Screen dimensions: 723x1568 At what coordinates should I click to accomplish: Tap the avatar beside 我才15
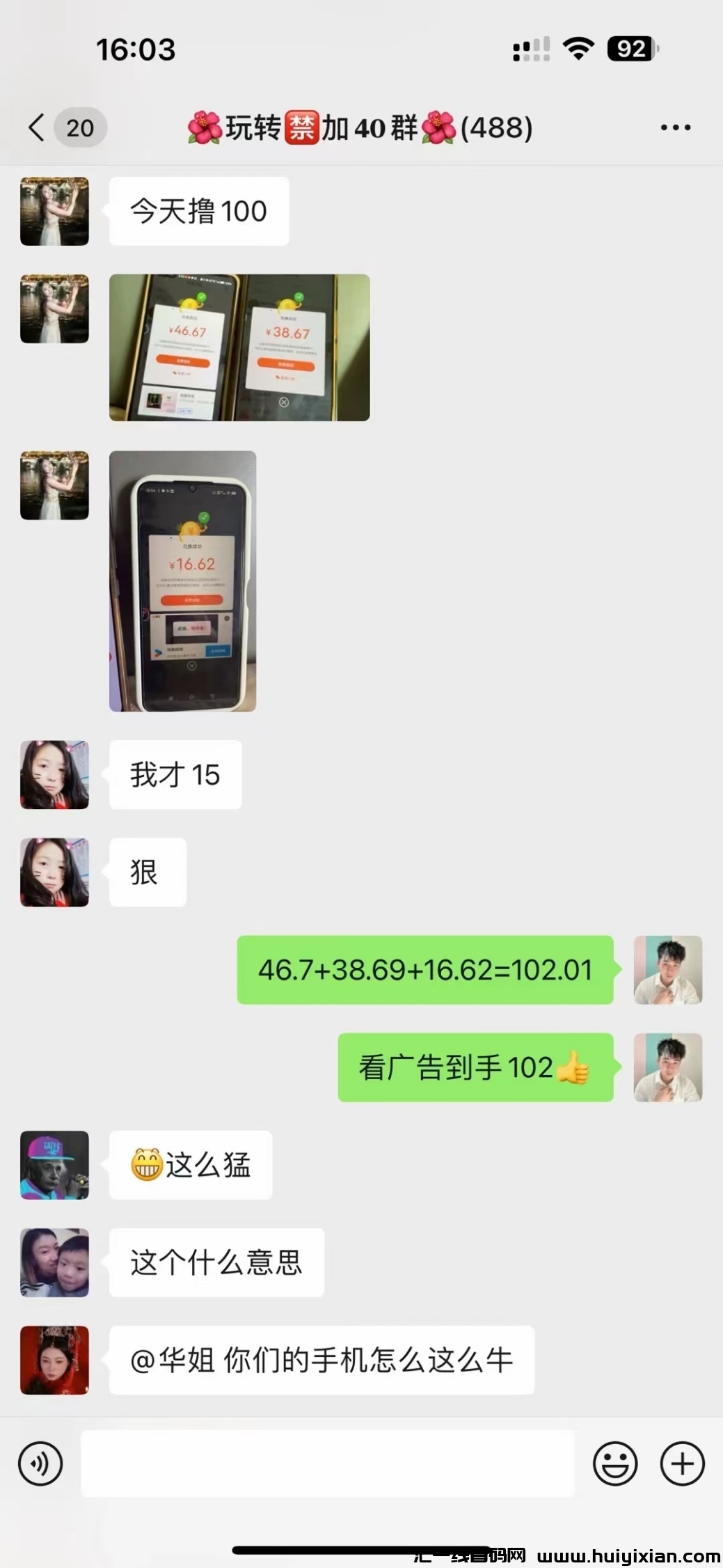point(54,774)
